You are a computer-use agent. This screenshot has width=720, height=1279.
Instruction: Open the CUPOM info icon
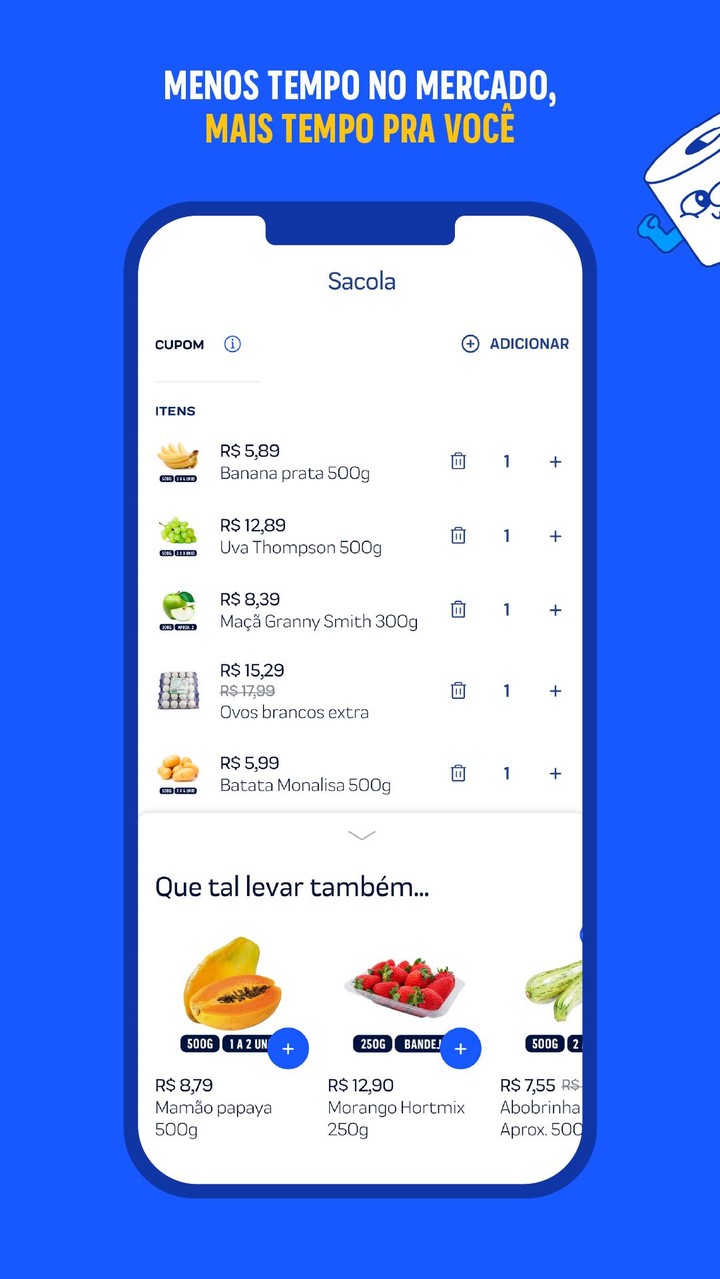point(232,343)
